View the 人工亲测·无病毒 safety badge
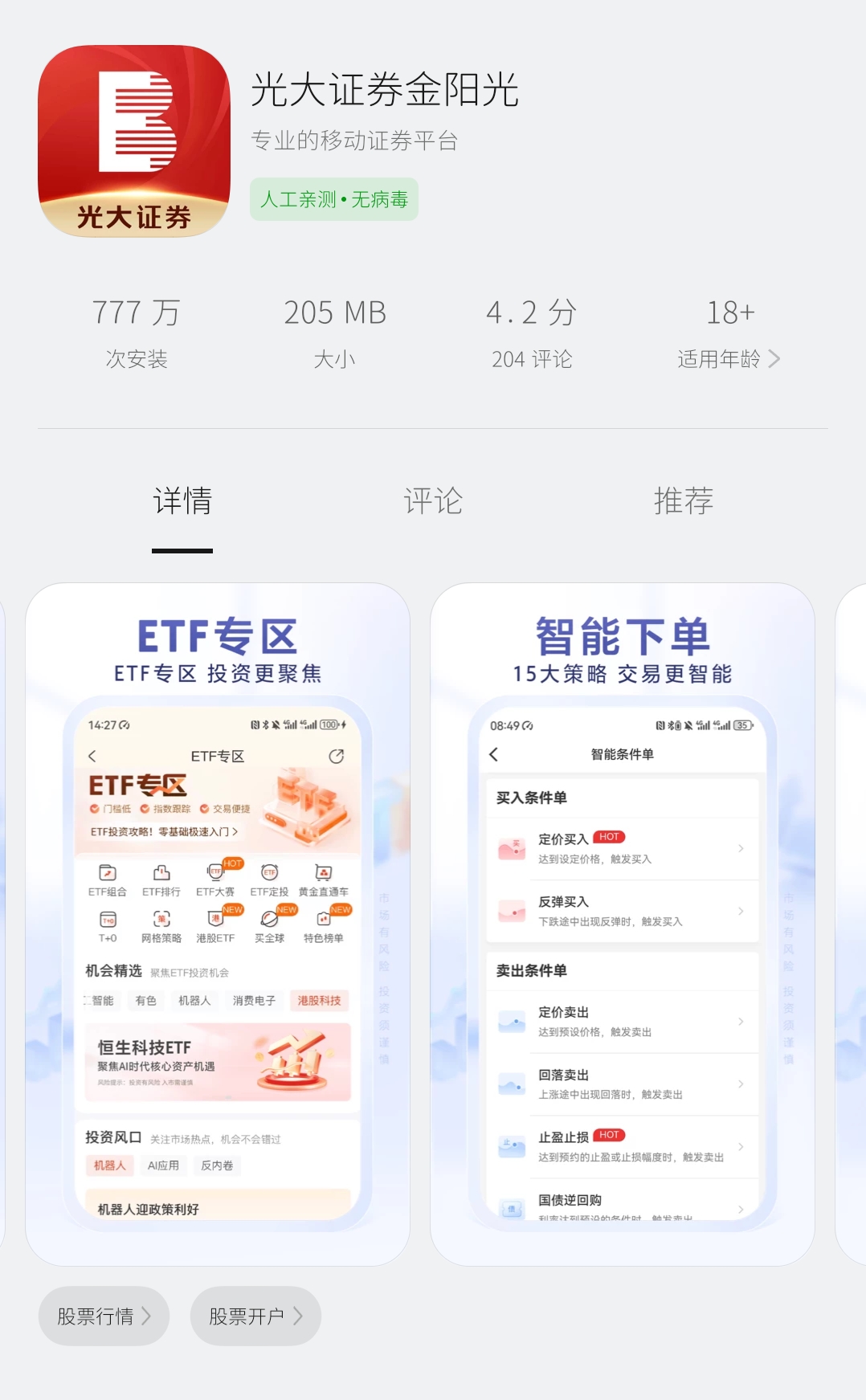This screenshot has height=1400, width=866. [x=333, y=198]
